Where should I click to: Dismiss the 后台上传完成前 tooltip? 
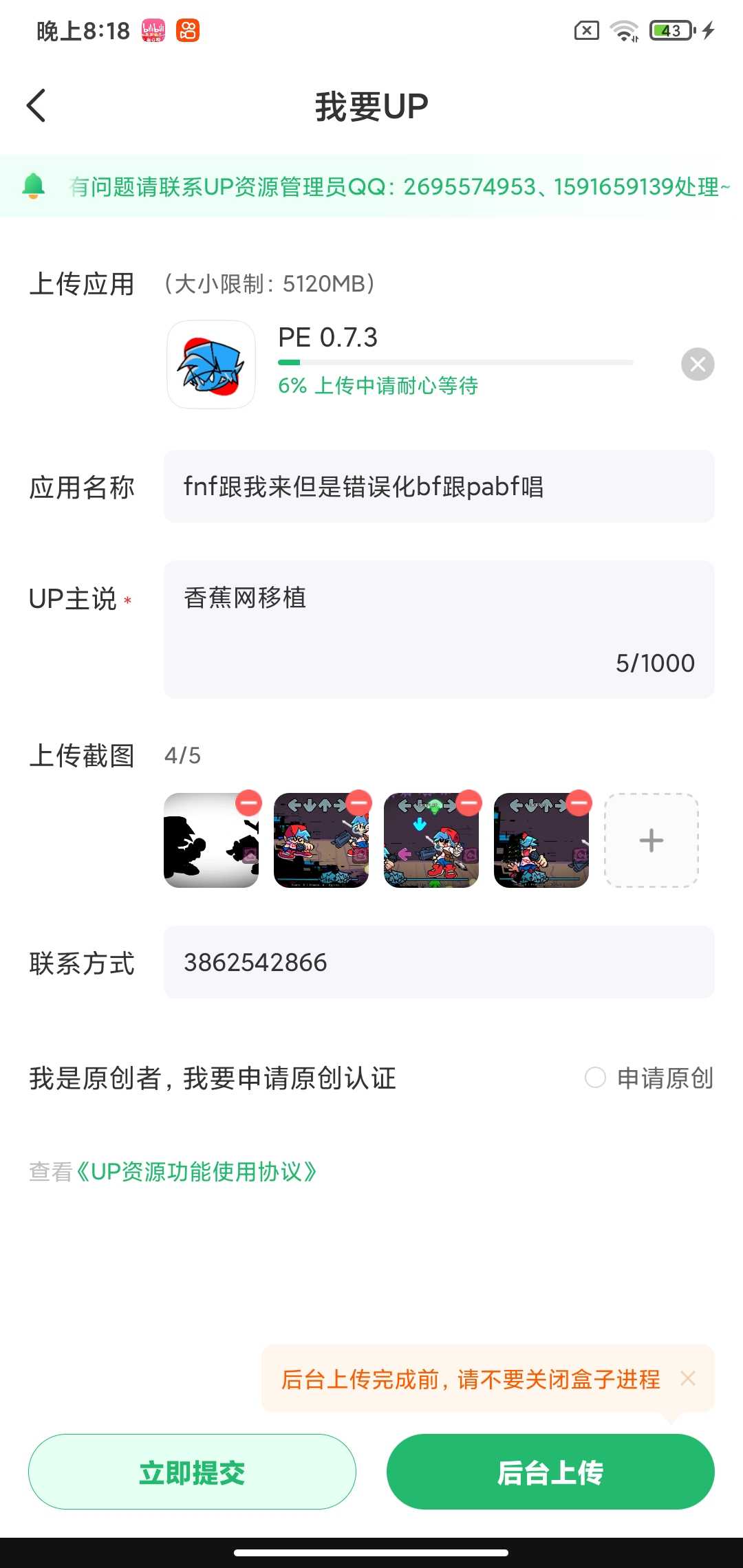pos(688,1378)
